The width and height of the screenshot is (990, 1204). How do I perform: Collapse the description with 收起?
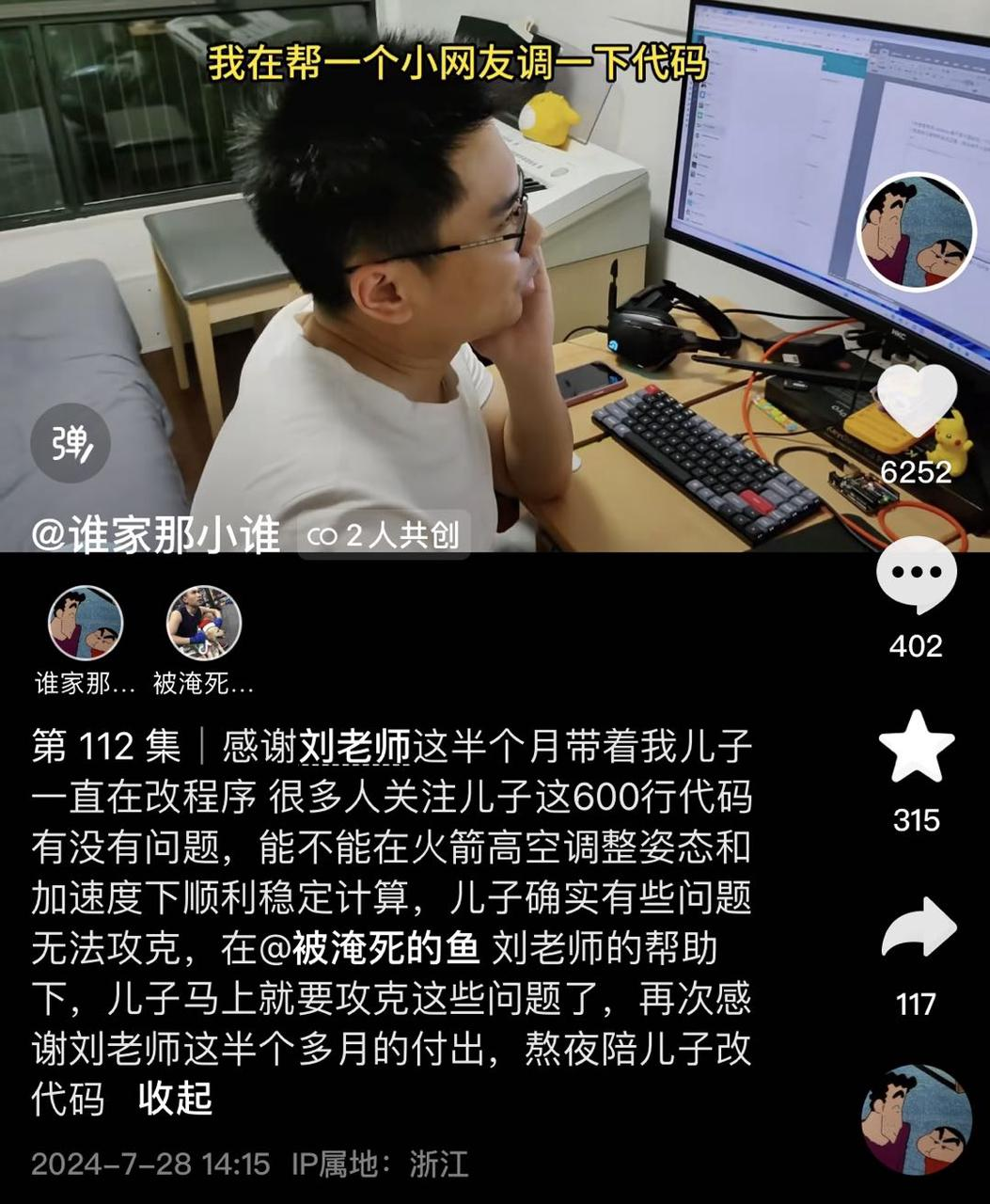(175, 1098)
